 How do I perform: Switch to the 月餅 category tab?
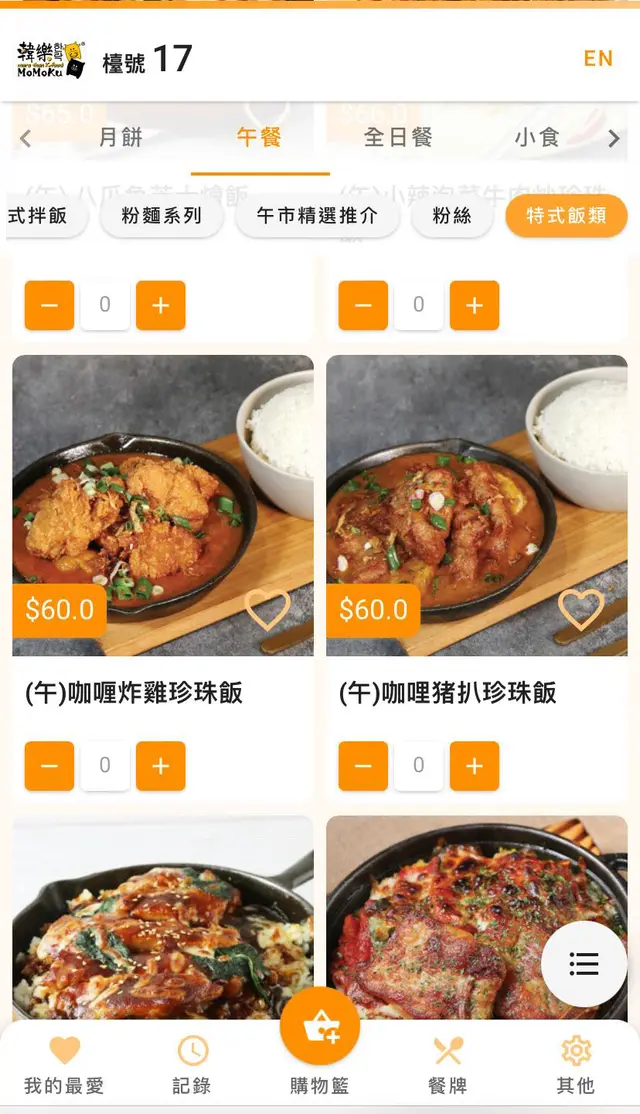[x=121, y=138]
